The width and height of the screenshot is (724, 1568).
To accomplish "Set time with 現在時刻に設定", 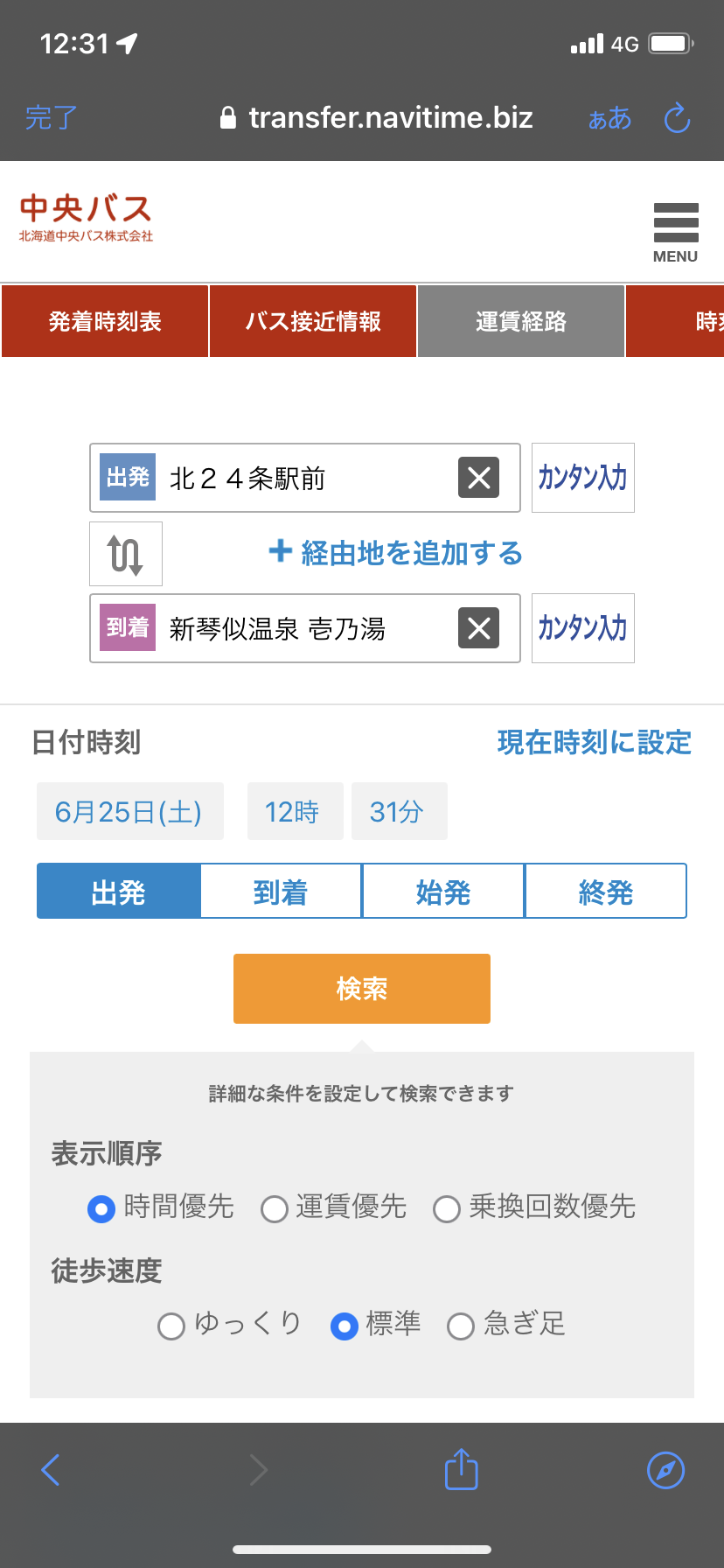I will tap(595, 742).
